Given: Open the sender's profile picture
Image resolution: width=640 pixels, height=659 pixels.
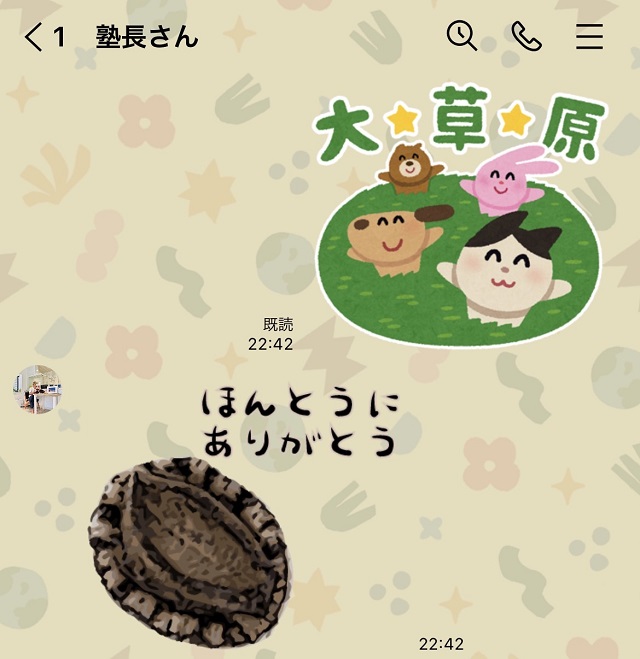Looking at the screenshot, I should pos(37,390).
